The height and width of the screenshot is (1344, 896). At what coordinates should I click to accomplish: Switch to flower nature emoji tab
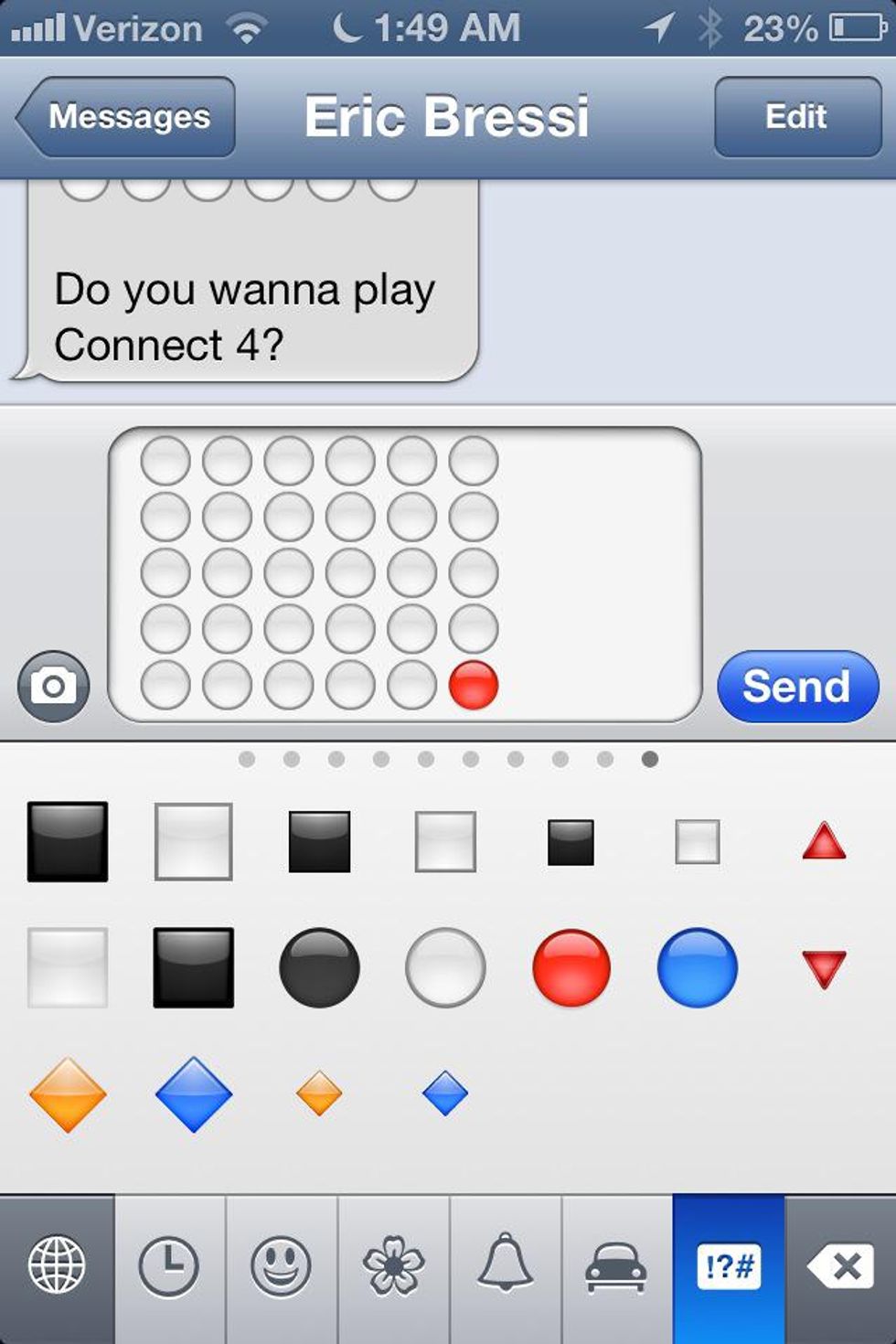(393, 1267)
